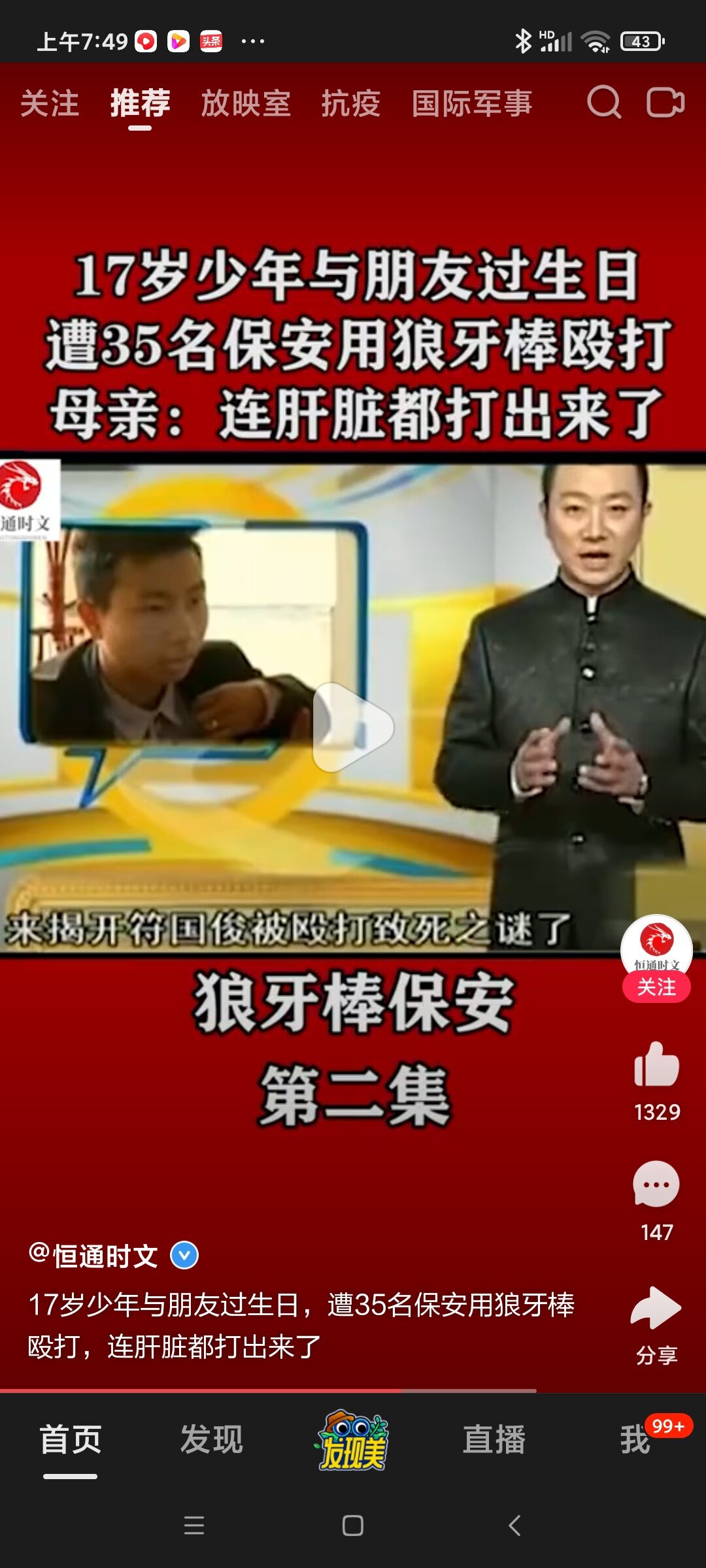Go to the 发现 bottom tab
Image resolution: width=706 pixels, height=1568 pixels.
tap(212, 1439)
